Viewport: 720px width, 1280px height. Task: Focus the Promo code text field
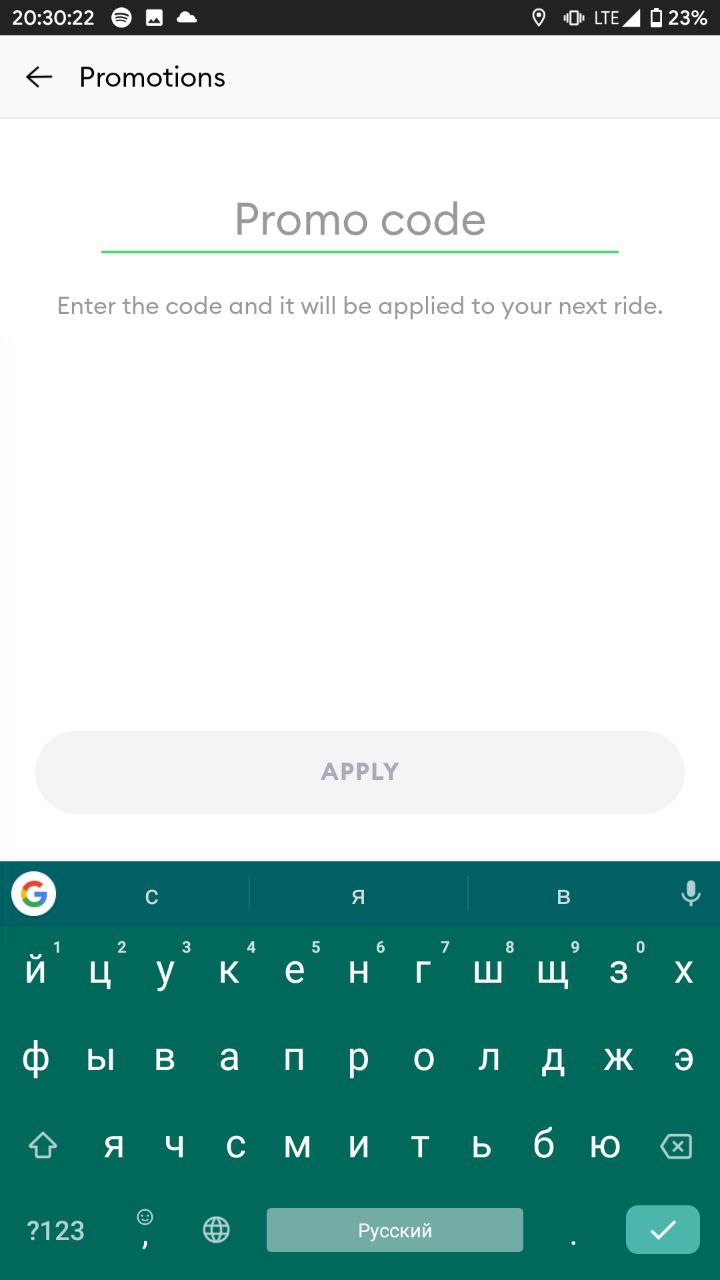[360, 221]
